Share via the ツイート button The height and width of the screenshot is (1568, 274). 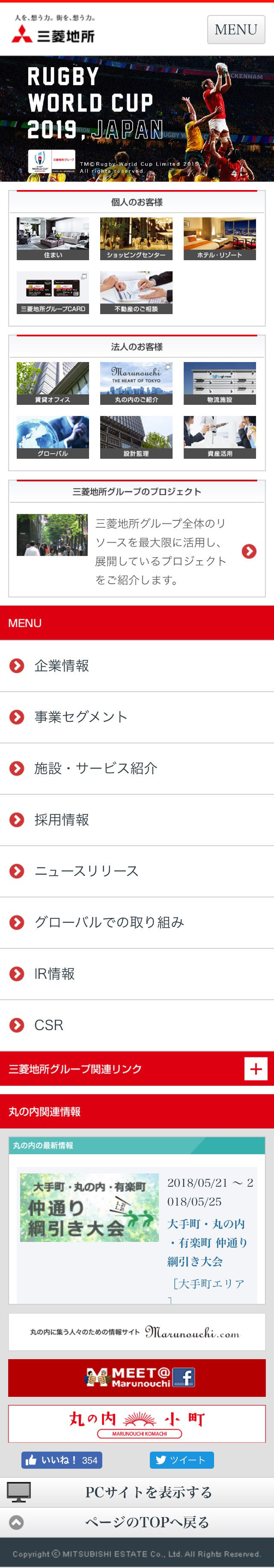[x=182, y=1460]
